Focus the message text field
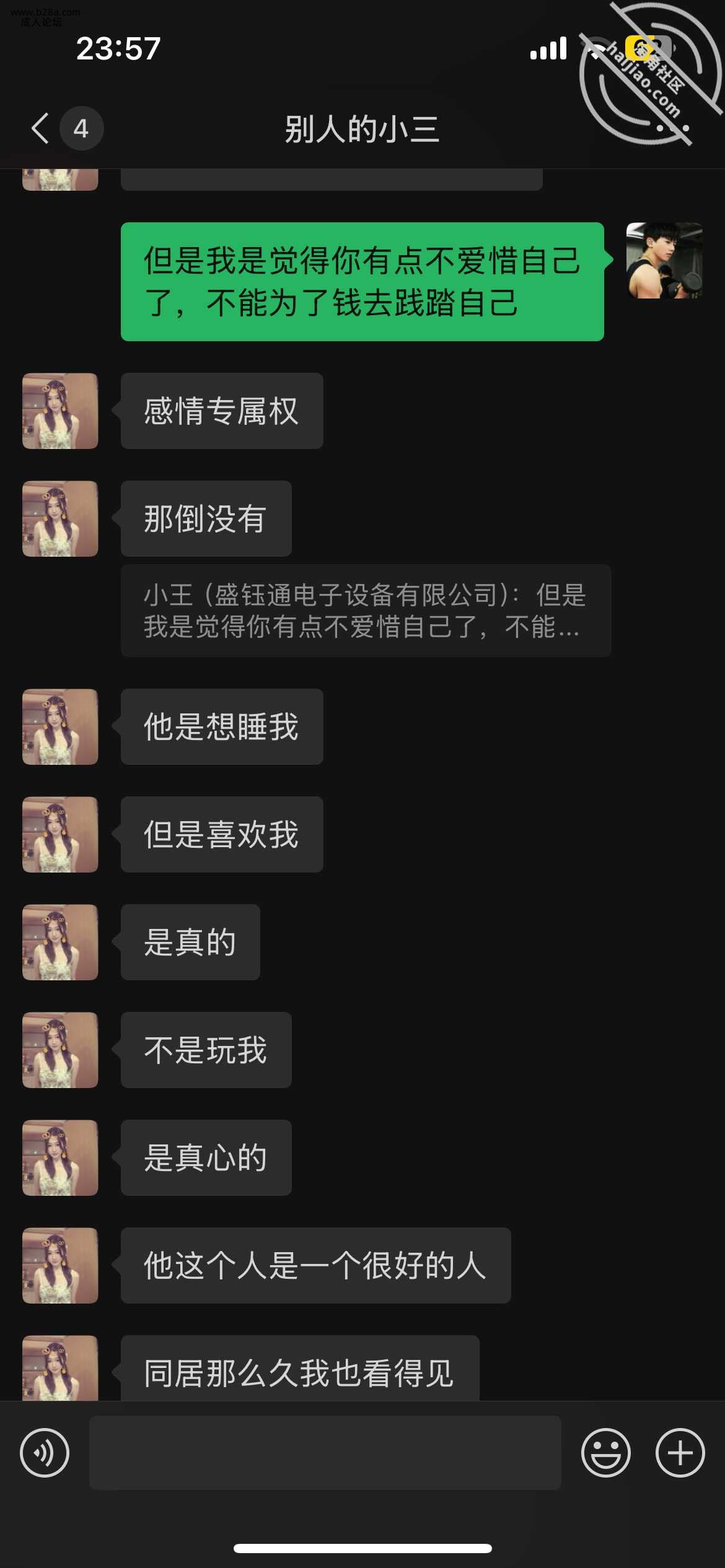Screen dimensions: 725x1568 point(325,1453)
